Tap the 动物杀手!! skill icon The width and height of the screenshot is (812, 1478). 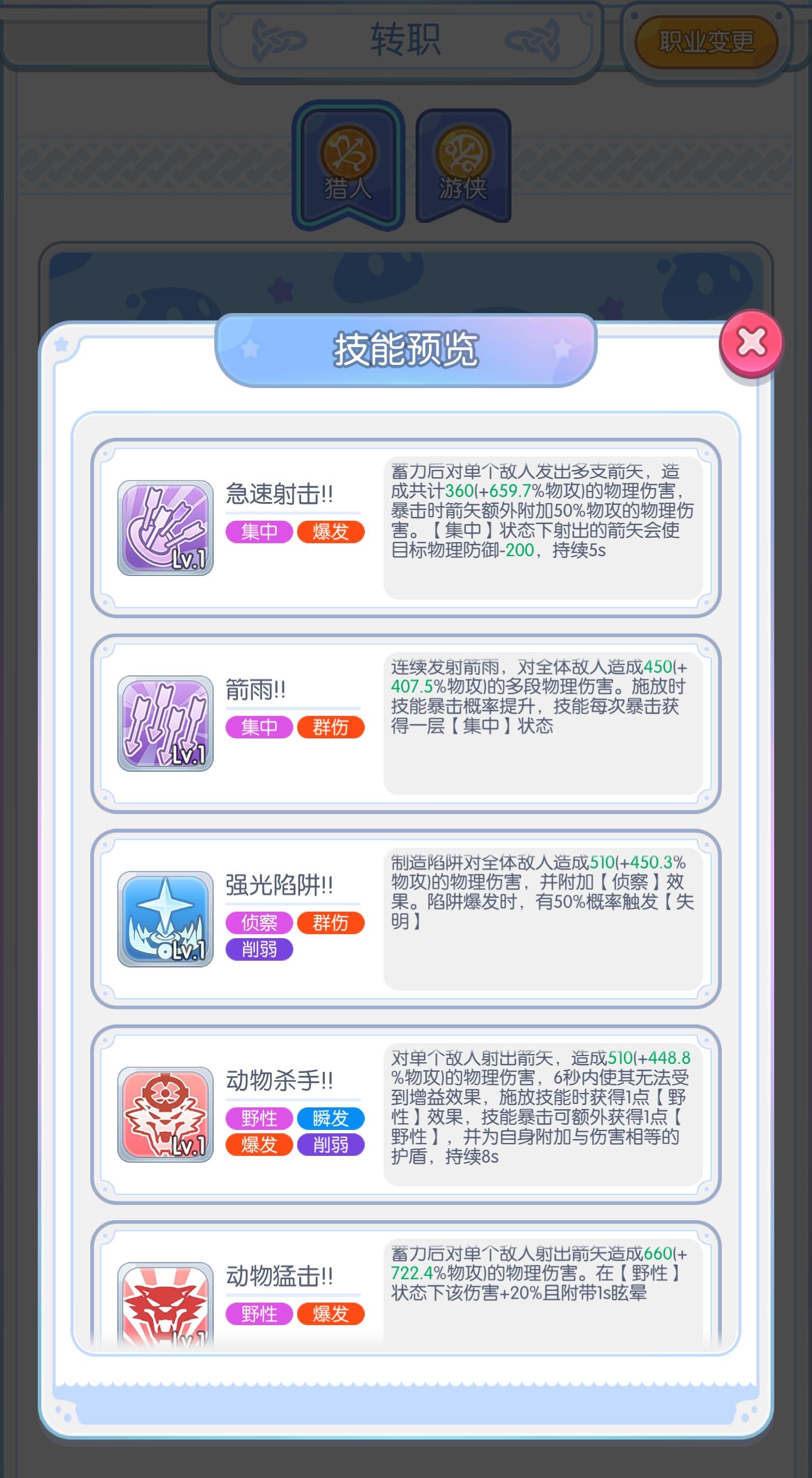165,1114
